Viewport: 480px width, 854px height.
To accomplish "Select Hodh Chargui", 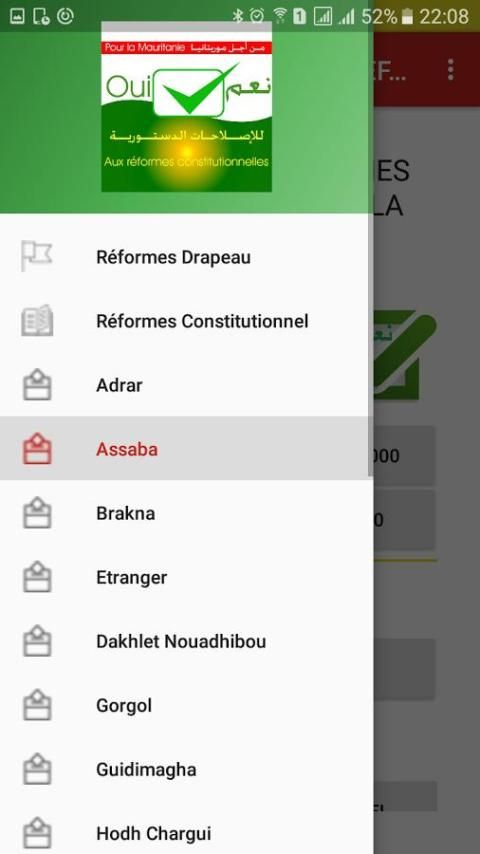I will coord(186,833).
